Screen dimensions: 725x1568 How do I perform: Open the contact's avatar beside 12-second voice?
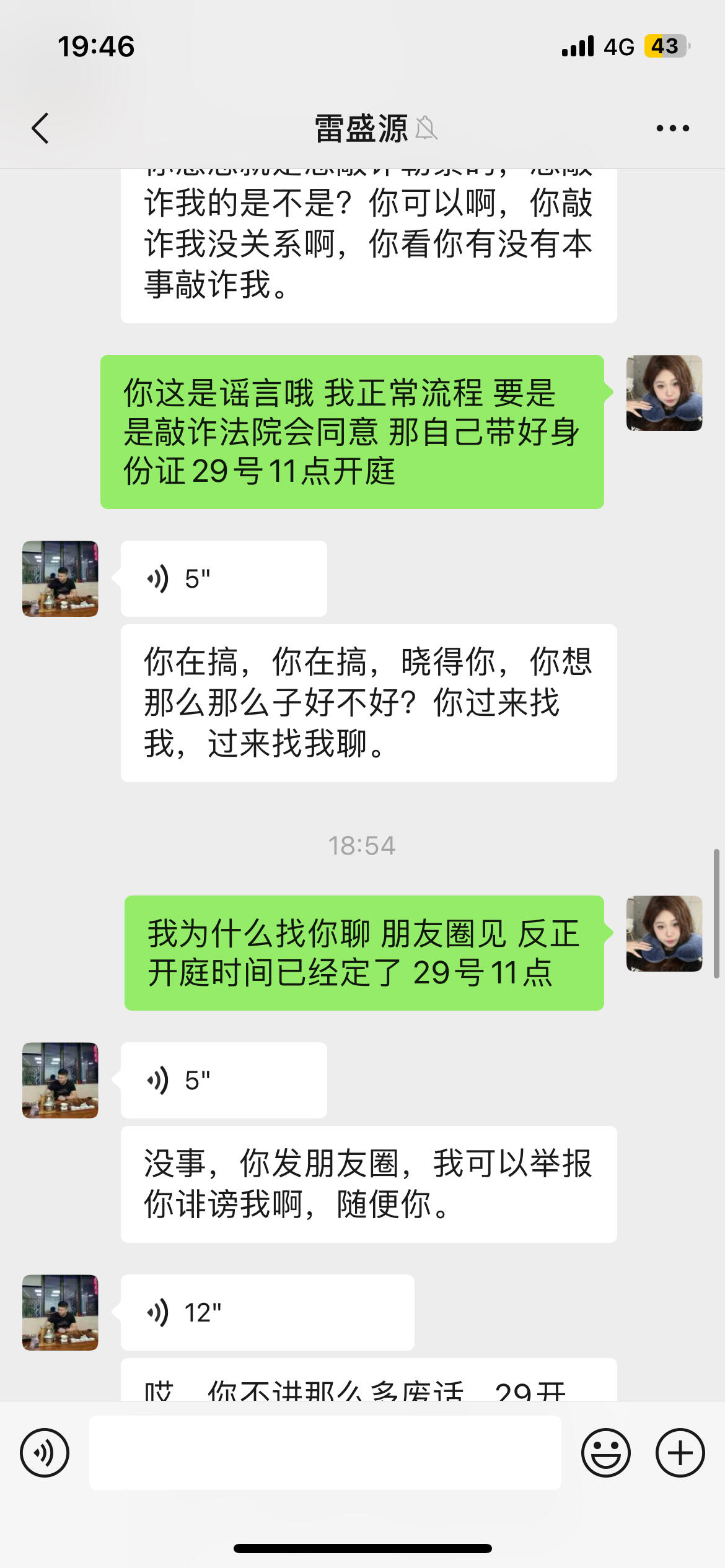(x=60, y=1312)
